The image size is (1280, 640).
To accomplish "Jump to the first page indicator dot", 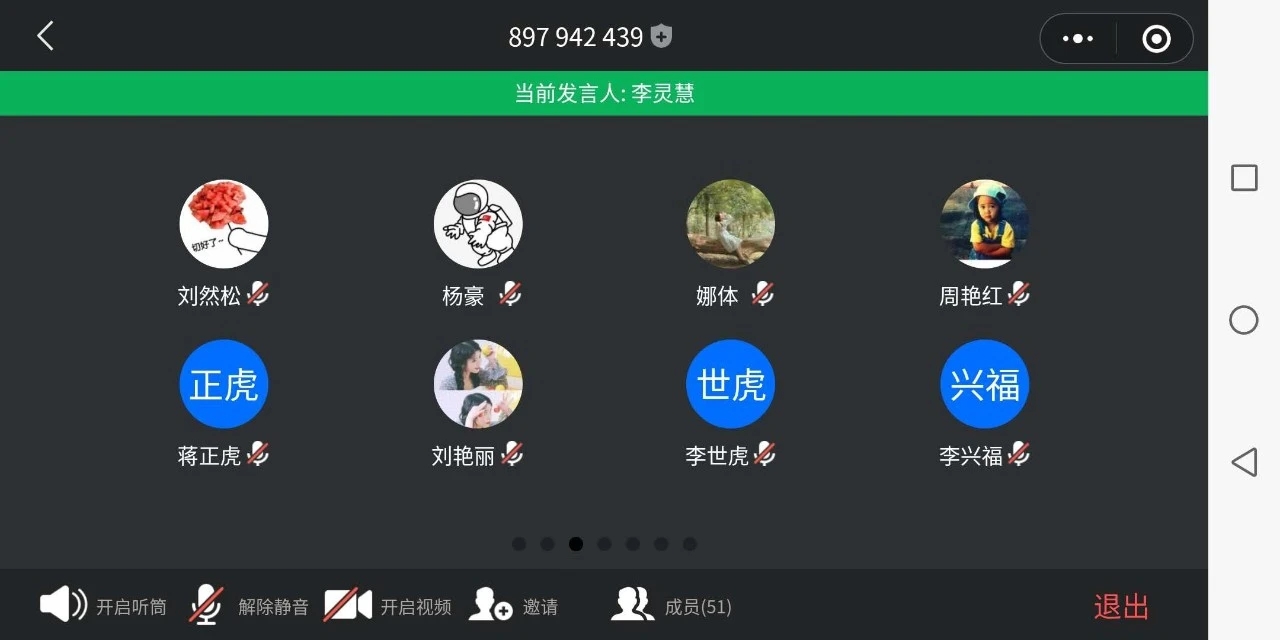I will pyautogui.click(x=519, y=544).
